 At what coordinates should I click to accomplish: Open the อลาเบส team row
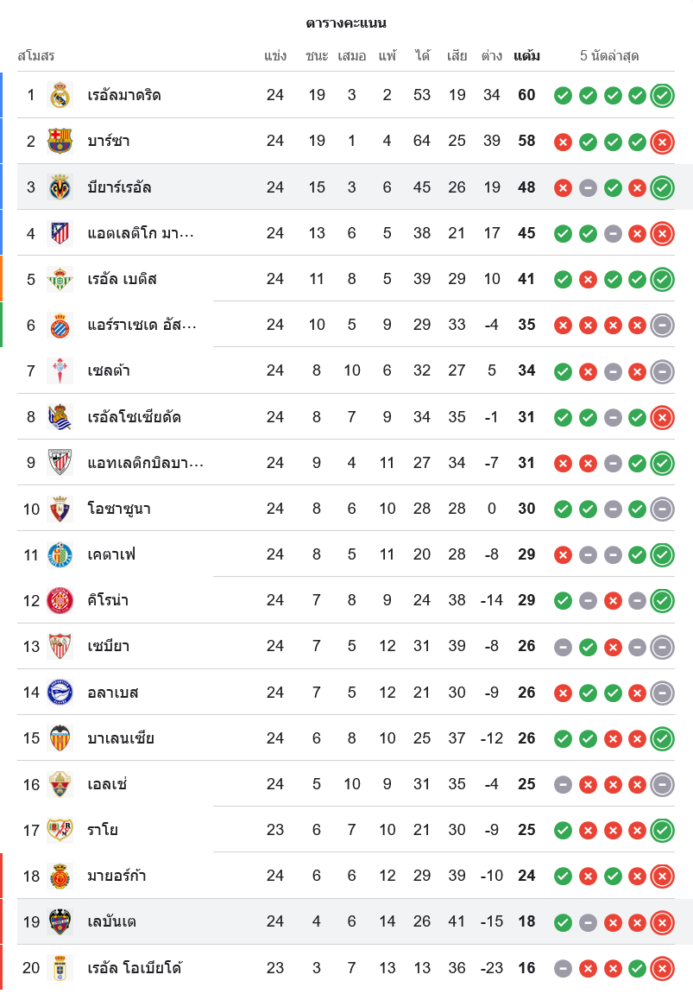tap(112, 692)
